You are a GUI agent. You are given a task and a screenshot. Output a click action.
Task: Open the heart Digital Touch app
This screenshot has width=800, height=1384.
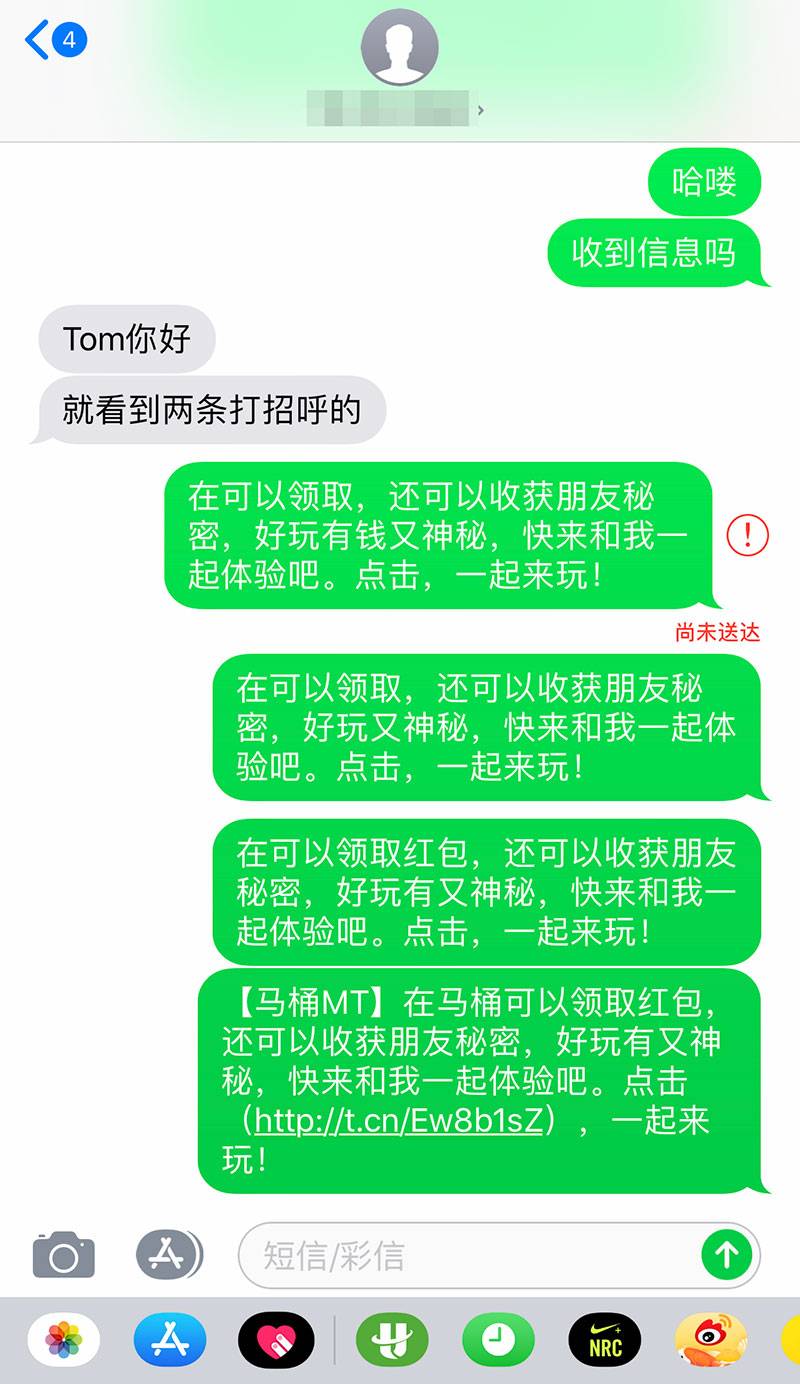(276, 1340)
